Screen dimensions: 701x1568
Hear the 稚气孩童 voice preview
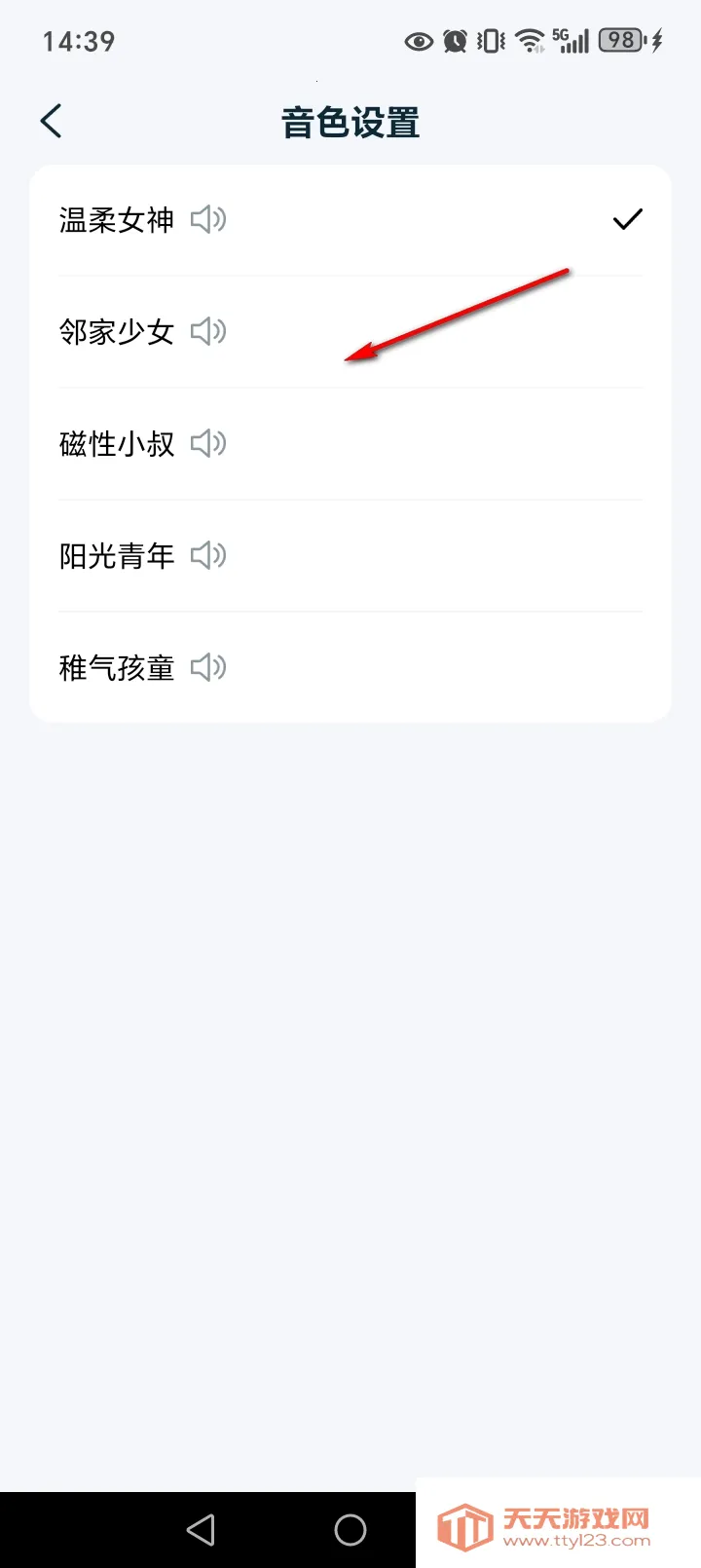point(208,667)
